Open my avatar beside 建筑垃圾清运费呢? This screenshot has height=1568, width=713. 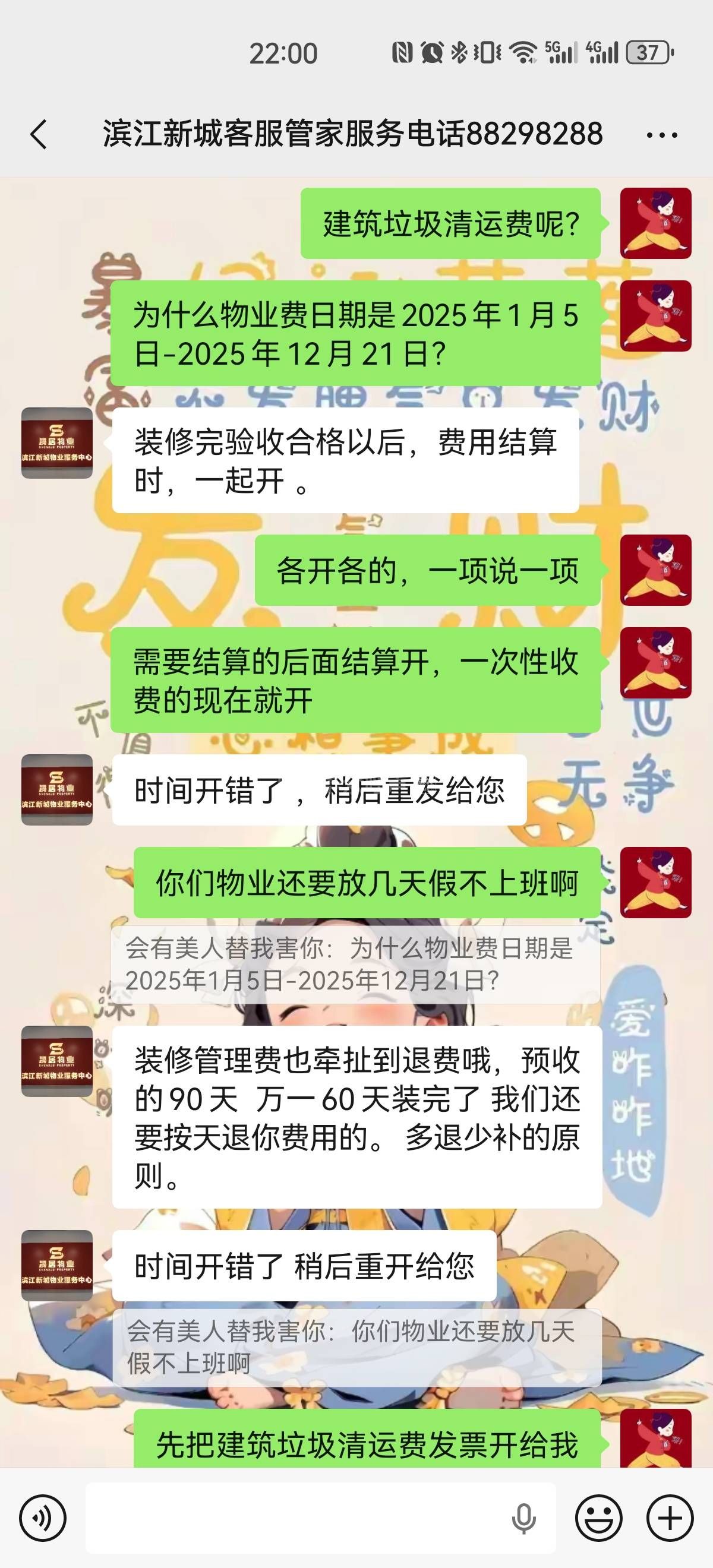[655, 223]
